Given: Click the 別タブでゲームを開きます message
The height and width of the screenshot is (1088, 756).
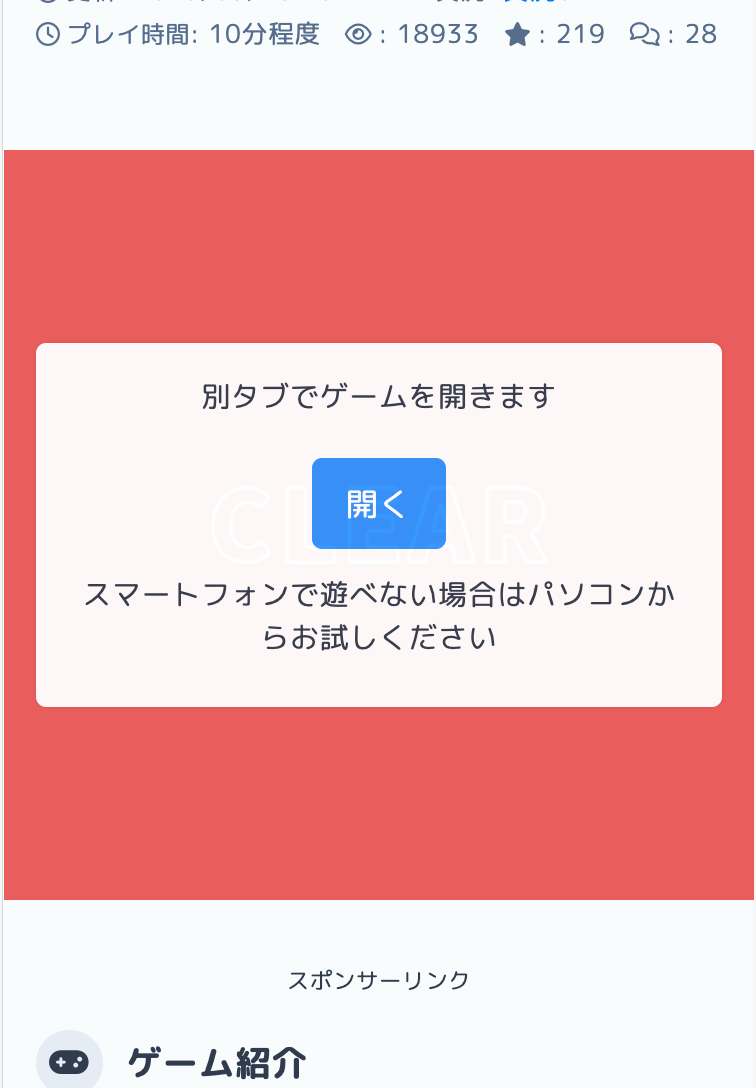Looking at the screenshot, I should [378, 394].
